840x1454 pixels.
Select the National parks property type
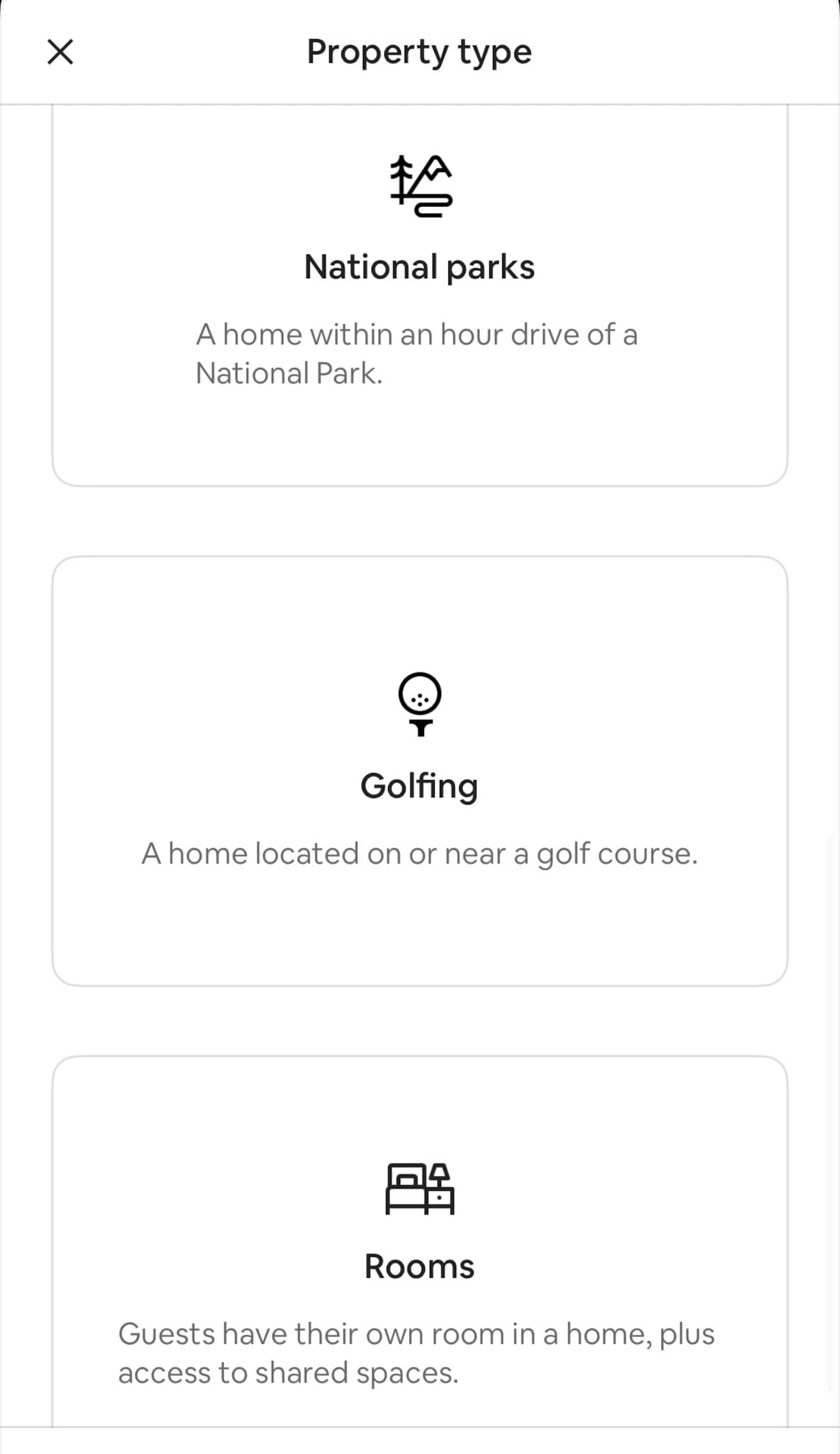pyautogui.click(x=420, y=295)
